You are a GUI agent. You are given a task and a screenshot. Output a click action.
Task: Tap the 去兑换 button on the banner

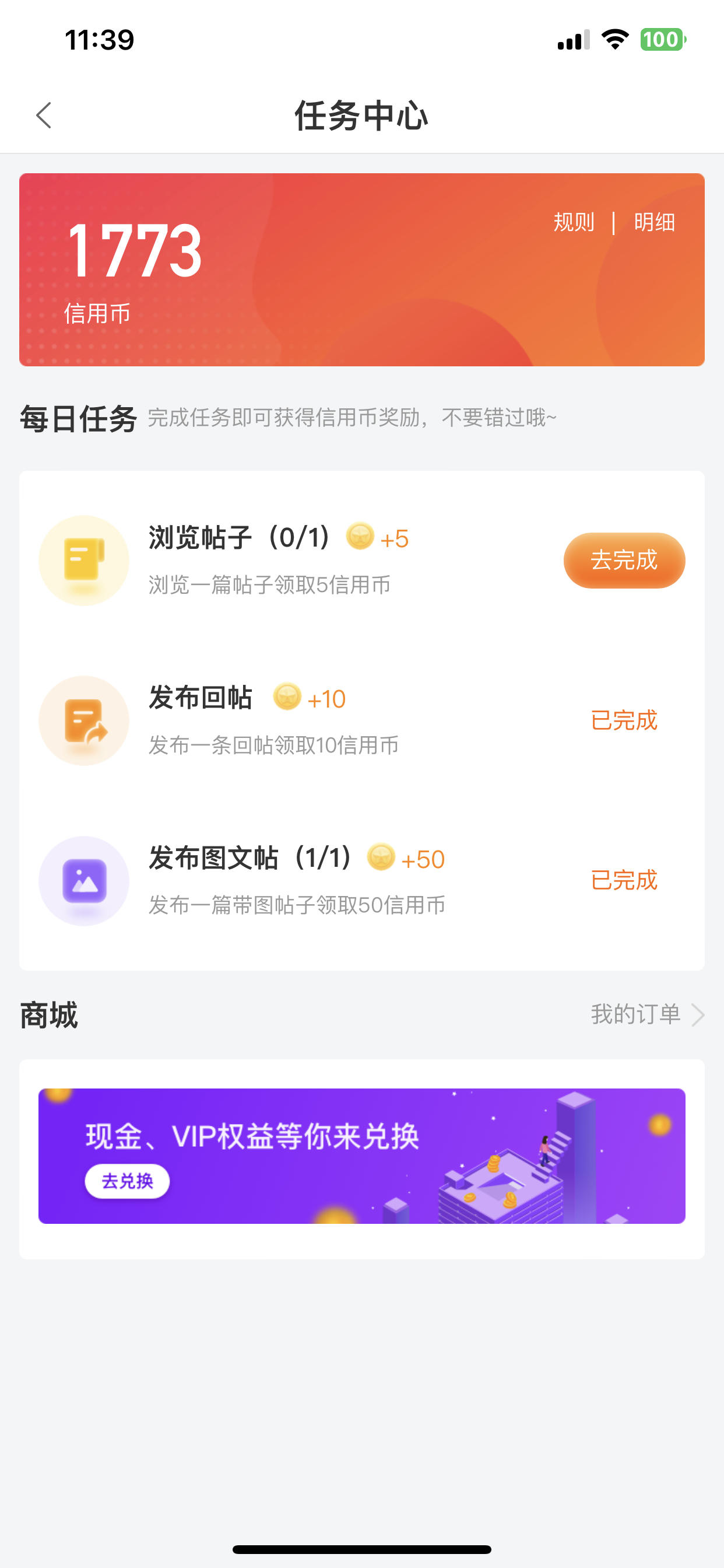[127, 1181]
